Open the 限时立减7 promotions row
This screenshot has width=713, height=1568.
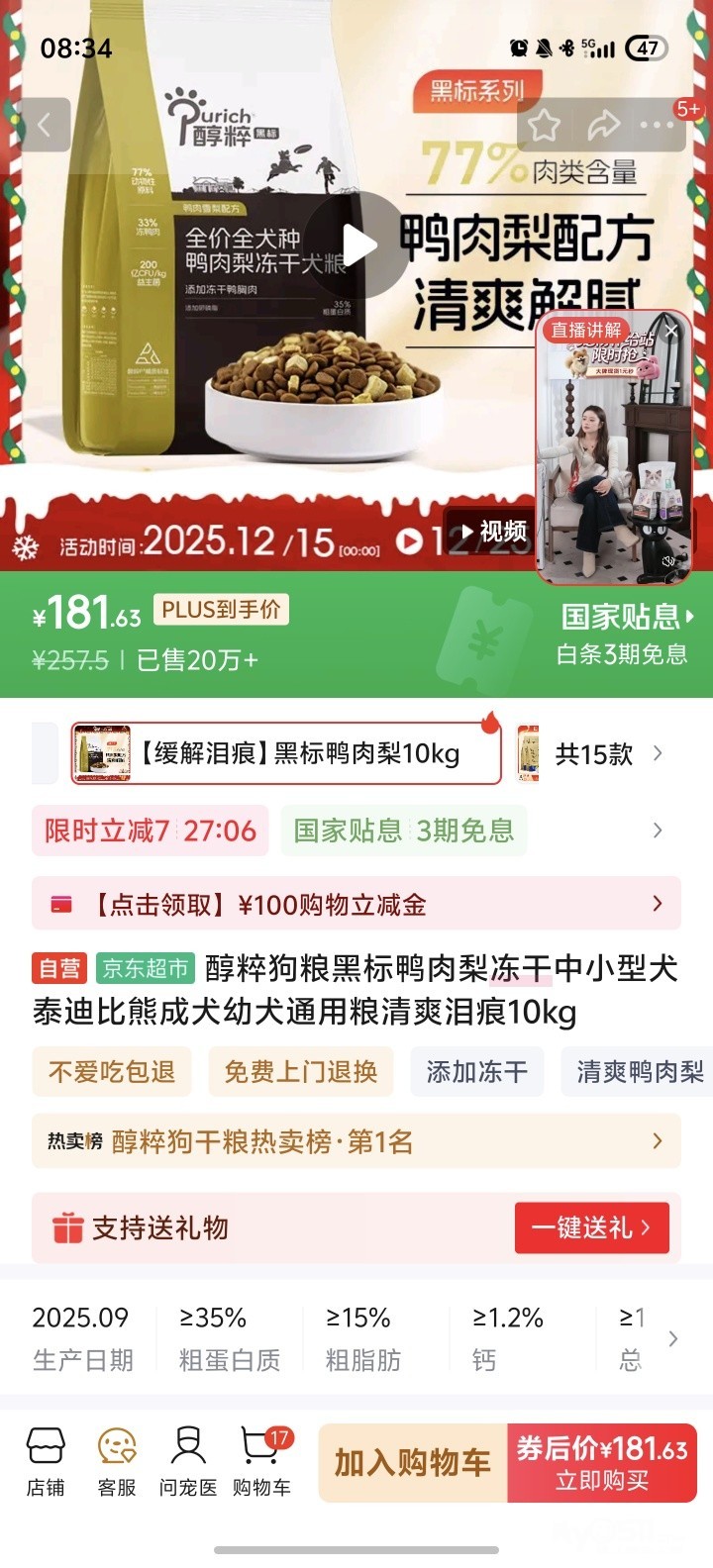[x=149, y=830]
